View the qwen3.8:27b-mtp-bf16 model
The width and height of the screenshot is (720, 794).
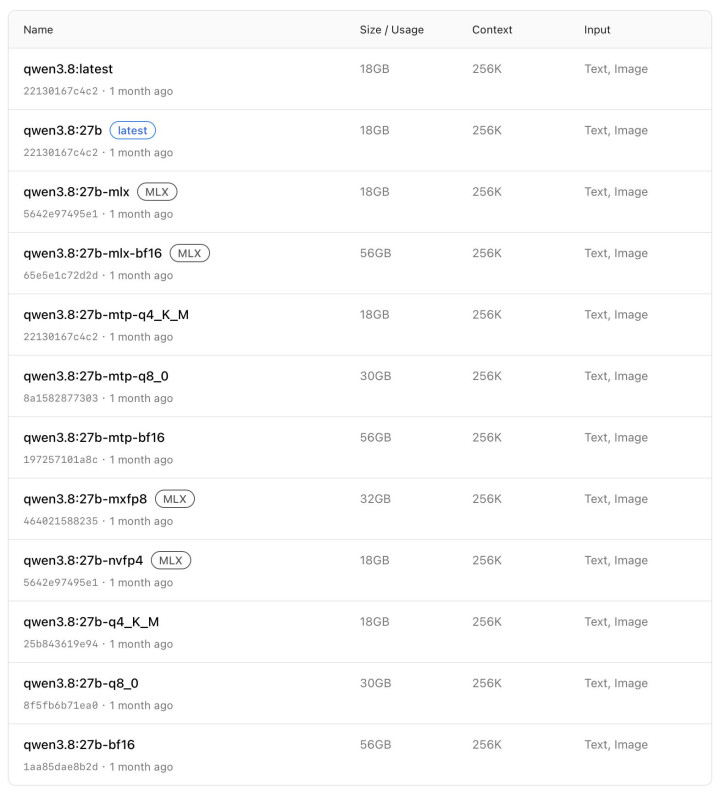[x=359, y=448]
